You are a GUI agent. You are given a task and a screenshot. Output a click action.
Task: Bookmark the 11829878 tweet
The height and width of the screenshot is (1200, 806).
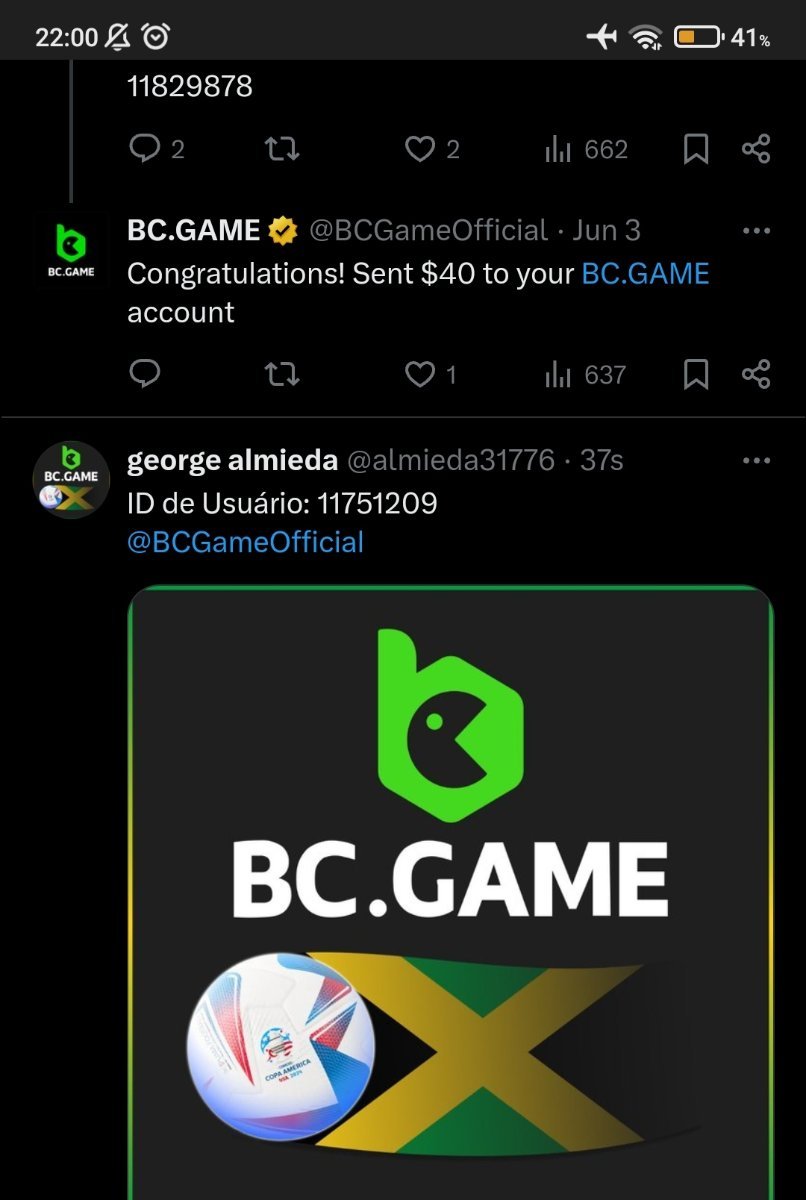click(x=696, y=150)
